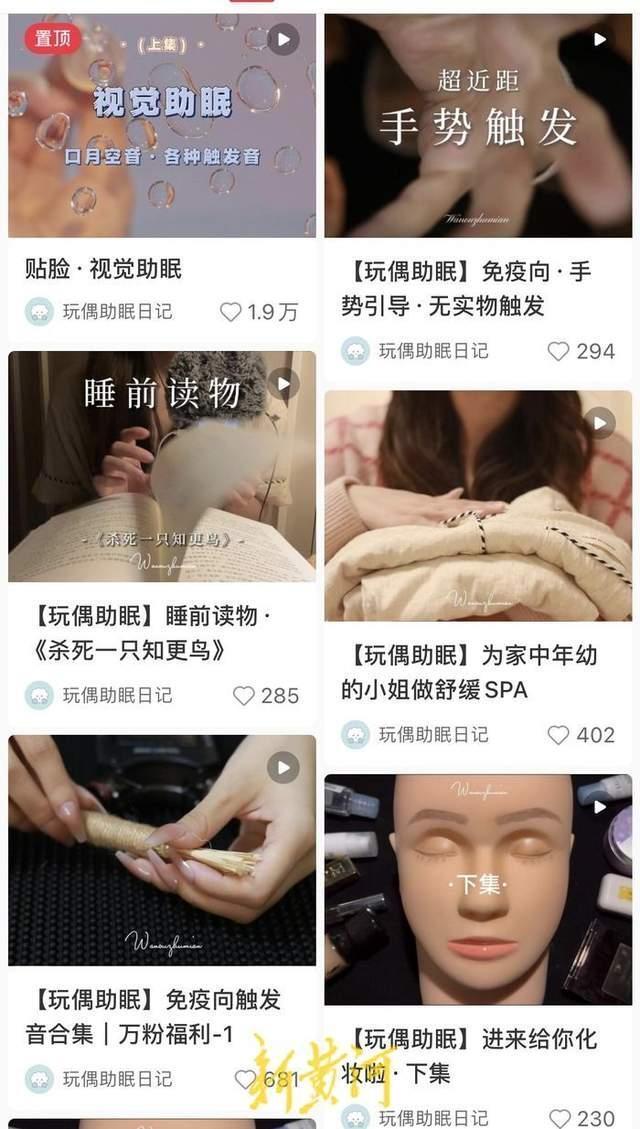The width and height of the screenshot is (640, 1129).
Task: Like the 《杀死一只知更鸟》 post
Action: (244, 695)
